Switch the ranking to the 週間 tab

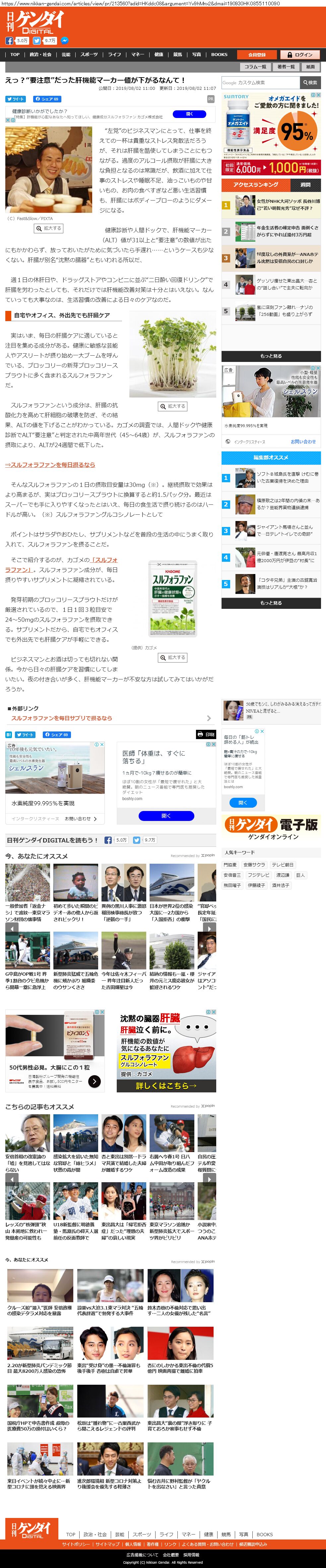[305, 184]
